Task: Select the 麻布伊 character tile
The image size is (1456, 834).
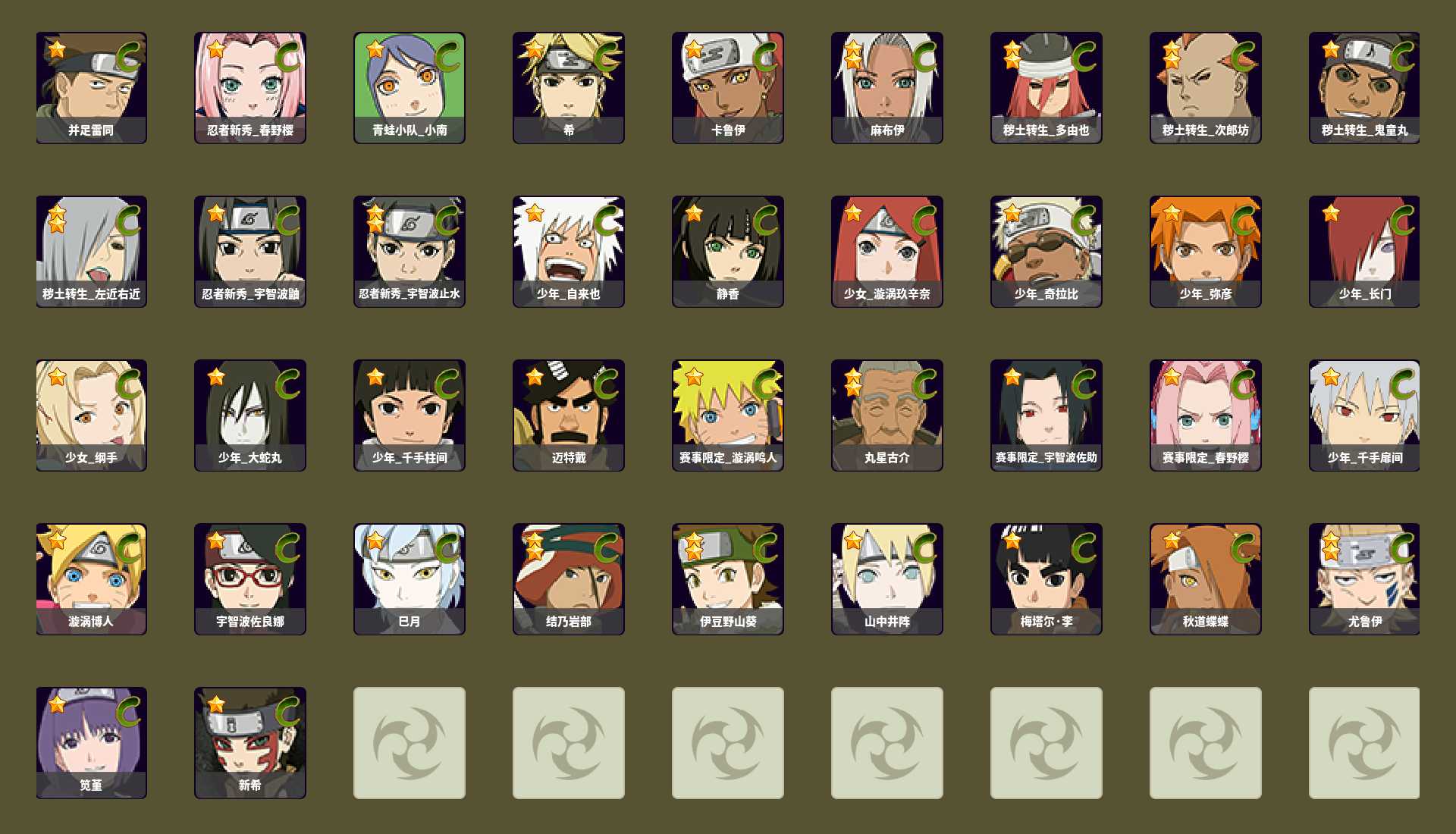Action: pos(887,87)
